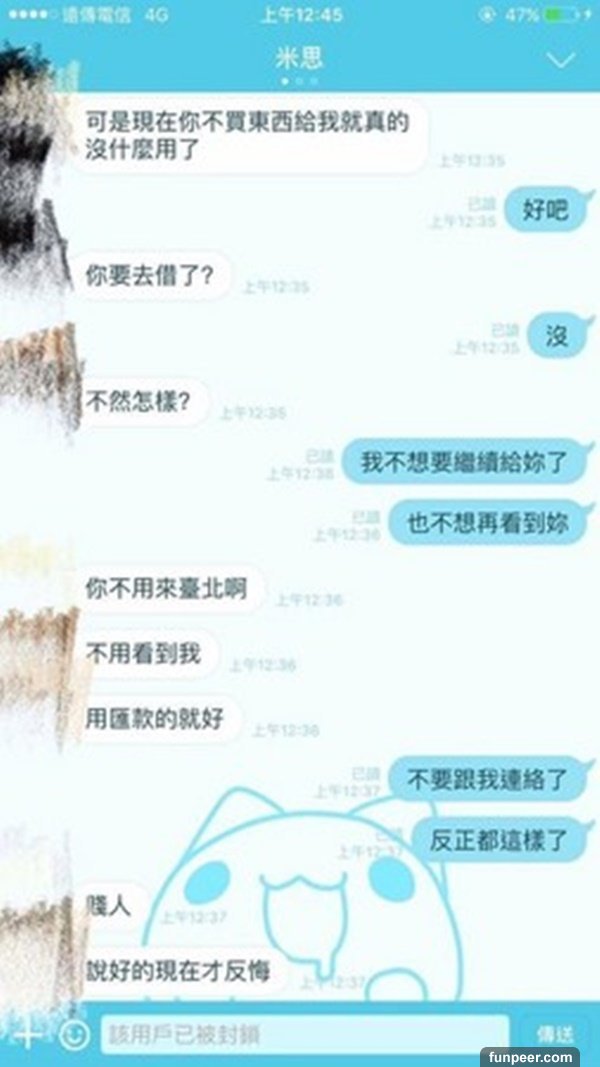Open the plus attachment menu
The width and height of the screenshot is (600, 1067).
point(27,1033)
